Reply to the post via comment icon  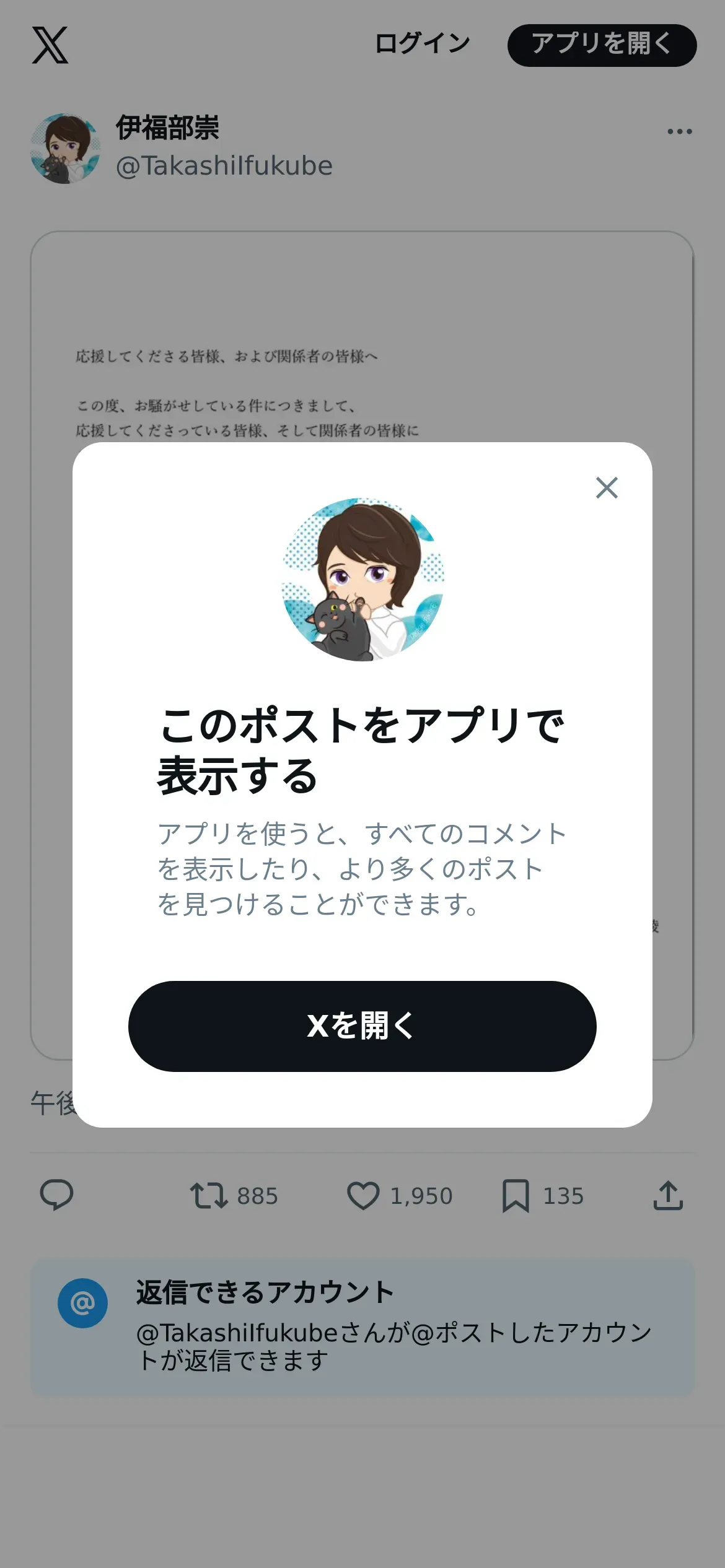point(56,1195)
